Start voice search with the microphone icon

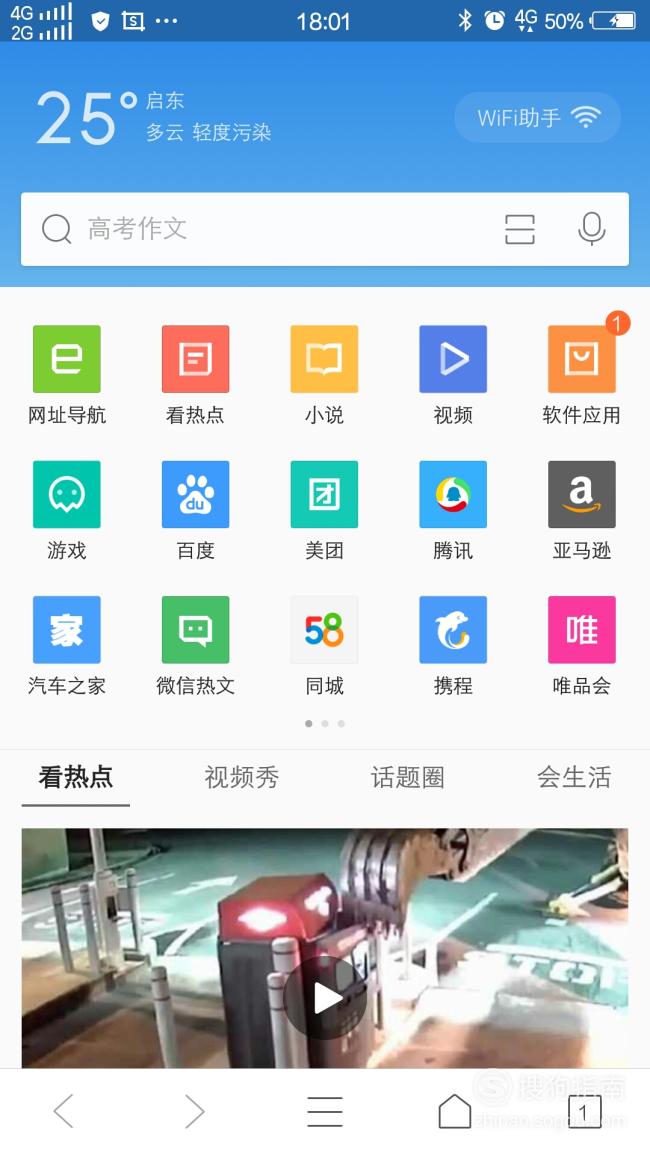click(x=591, y=229)
